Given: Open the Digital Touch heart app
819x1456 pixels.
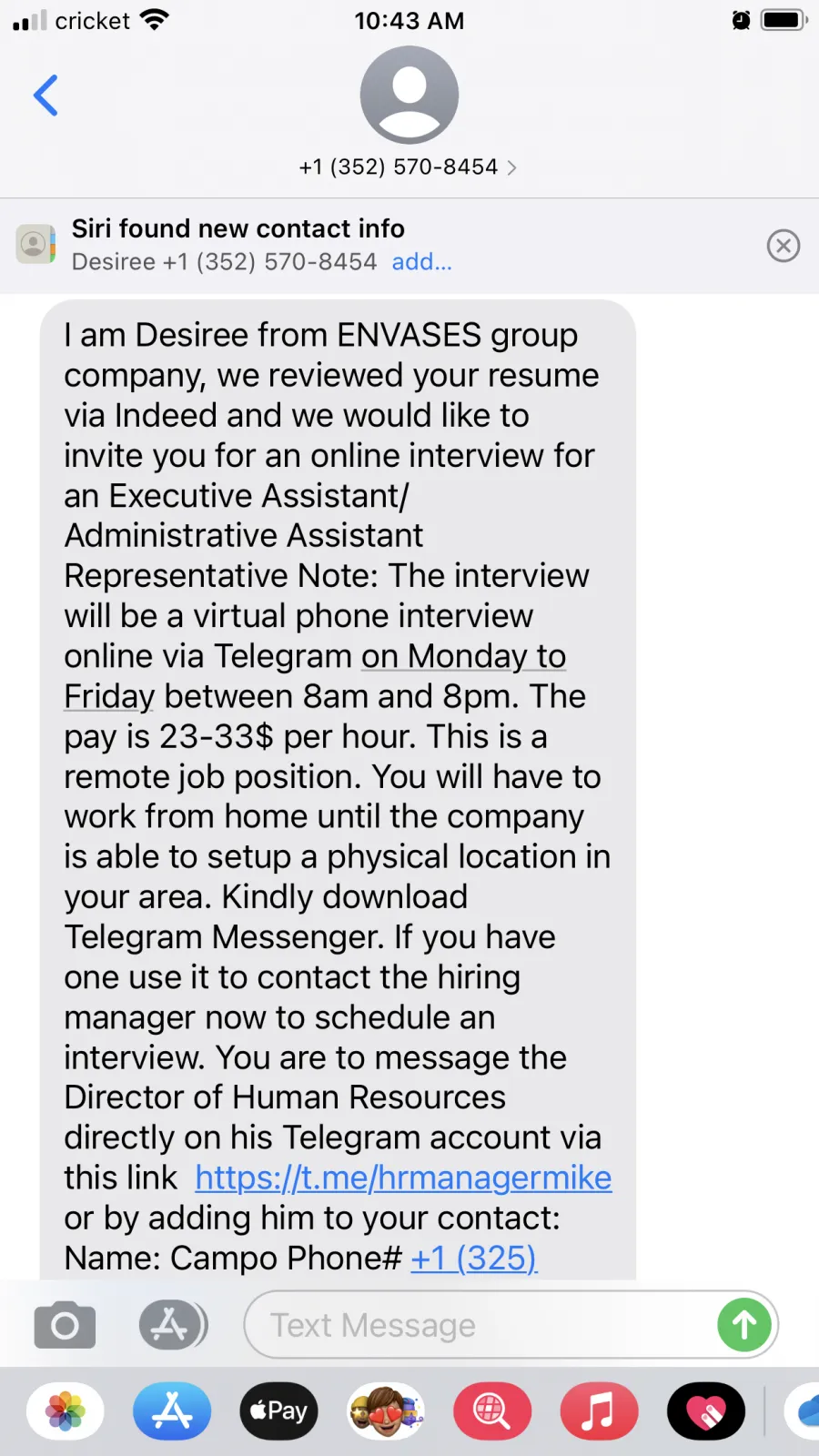Looking at the screenshot, I should (706, 1411).
